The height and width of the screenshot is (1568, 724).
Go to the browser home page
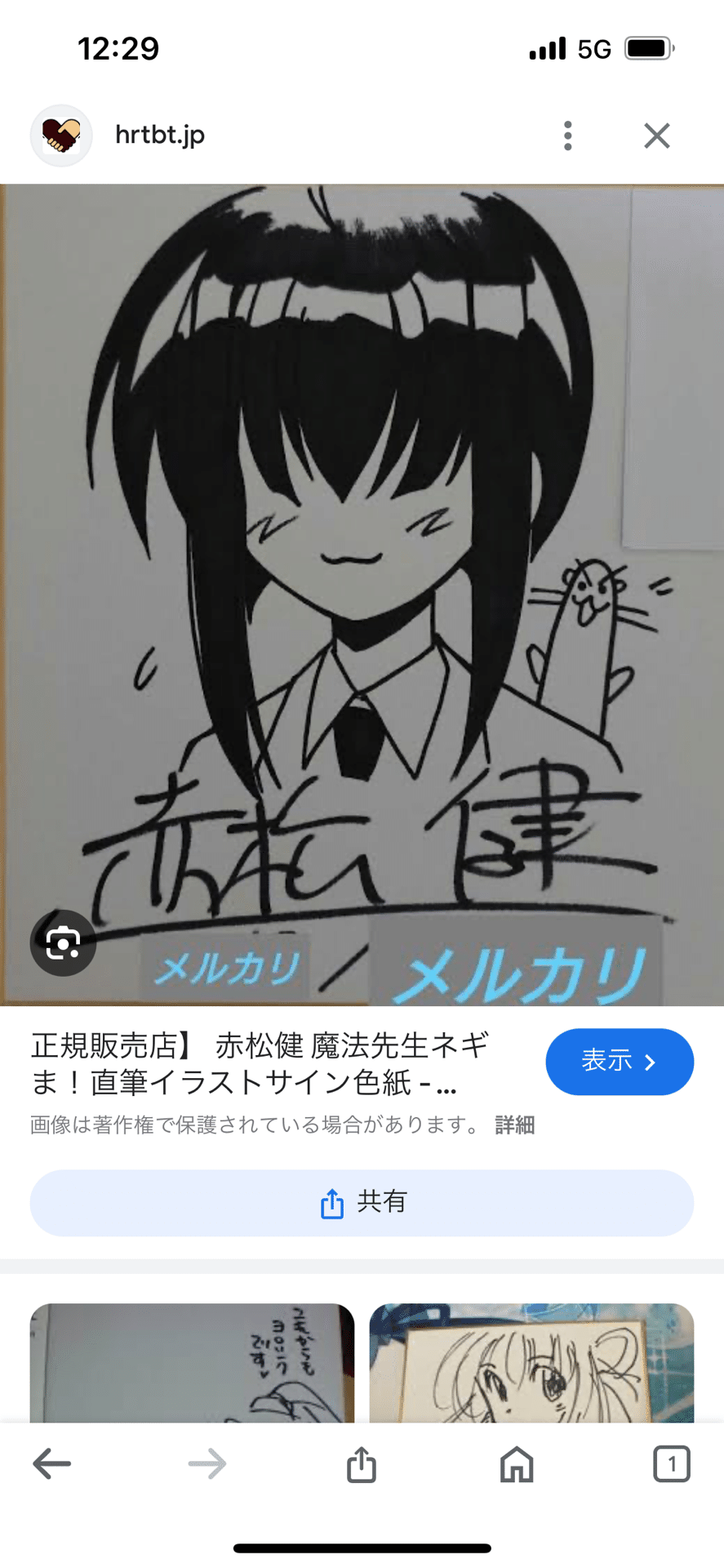(516, 1463)
